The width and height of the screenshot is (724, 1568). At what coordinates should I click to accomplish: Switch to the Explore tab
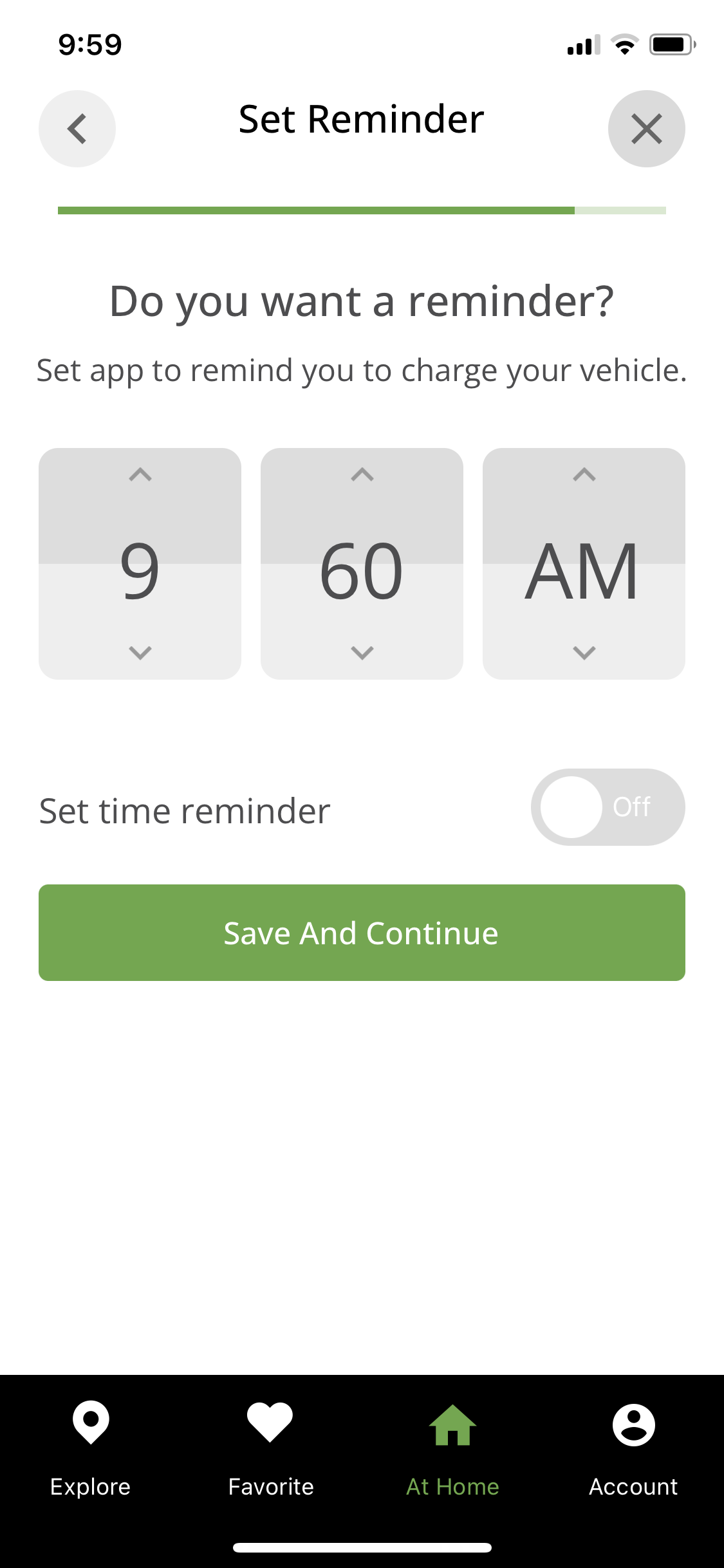[x=91, y=1450]
